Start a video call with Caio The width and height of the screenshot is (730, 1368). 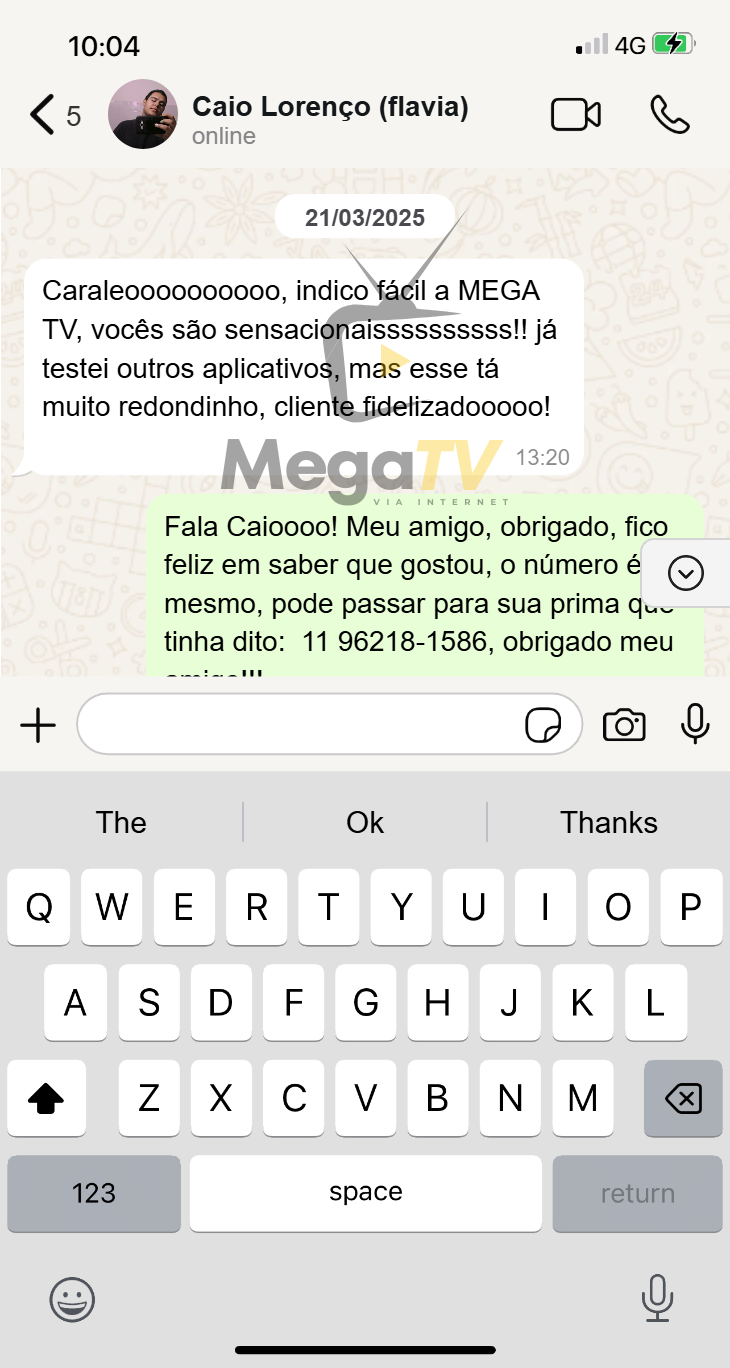576,115
